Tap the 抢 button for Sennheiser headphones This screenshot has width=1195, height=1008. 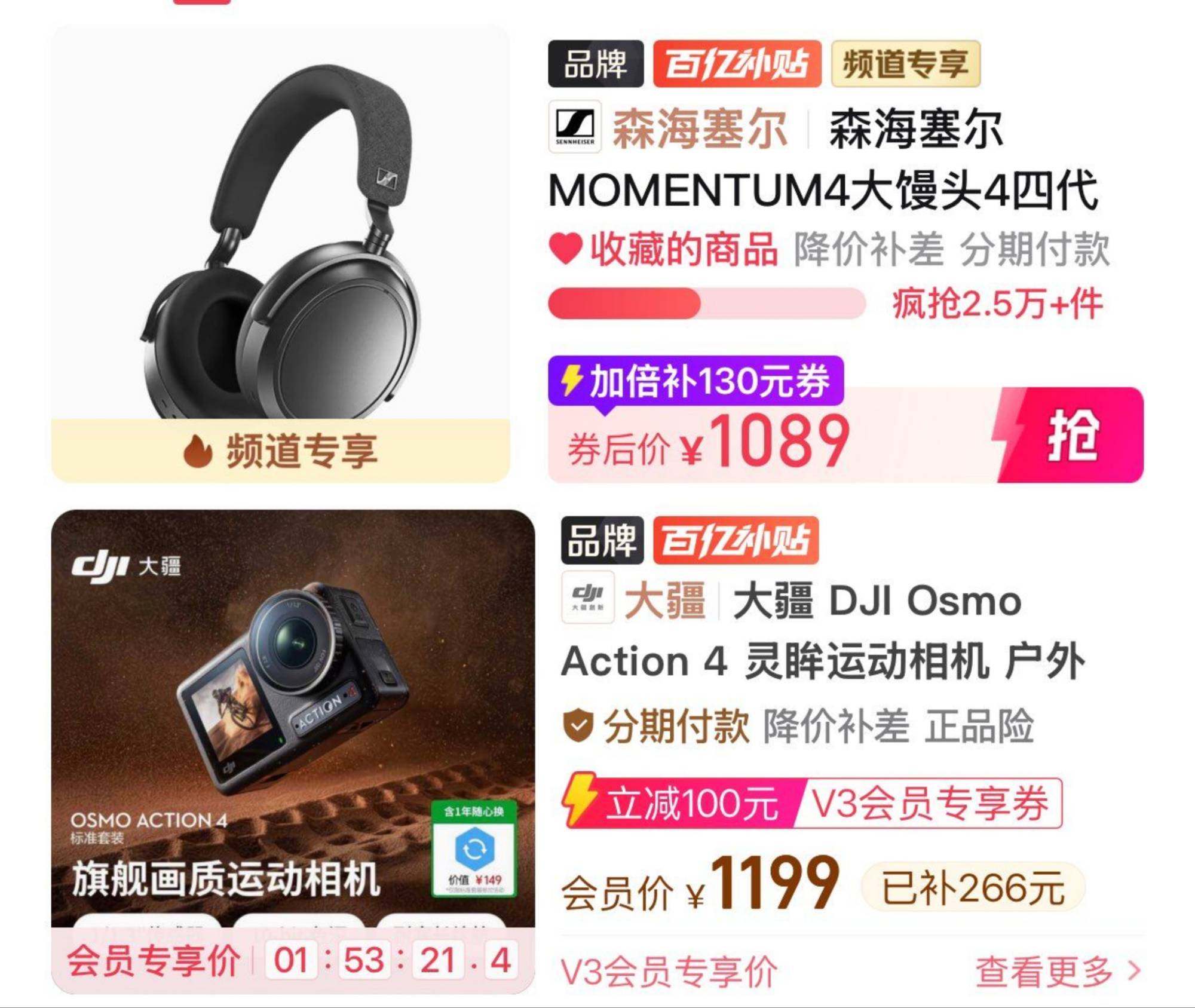coord(1073,436)
